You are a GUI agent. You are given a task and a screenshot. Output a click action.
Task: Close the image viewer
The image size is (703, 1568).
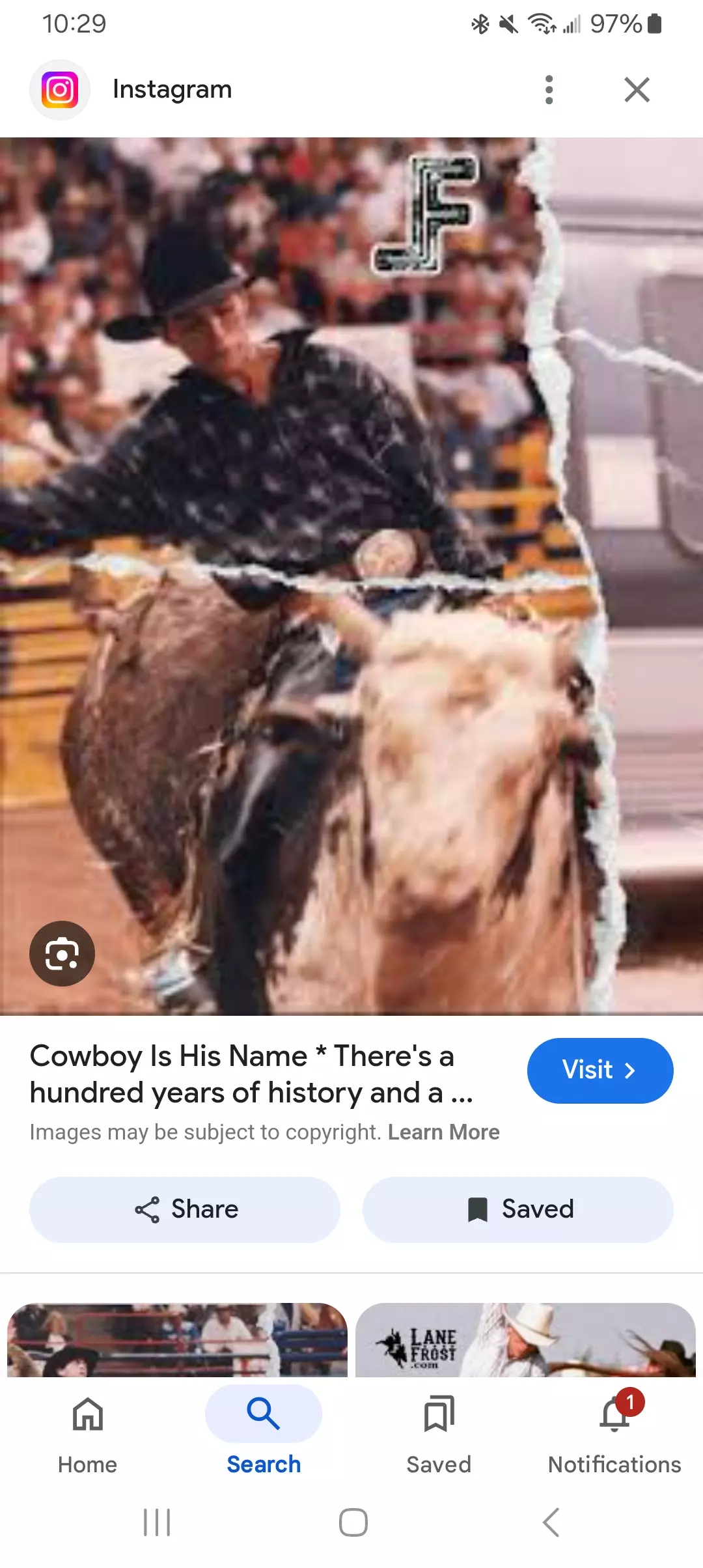click(637, 90)
